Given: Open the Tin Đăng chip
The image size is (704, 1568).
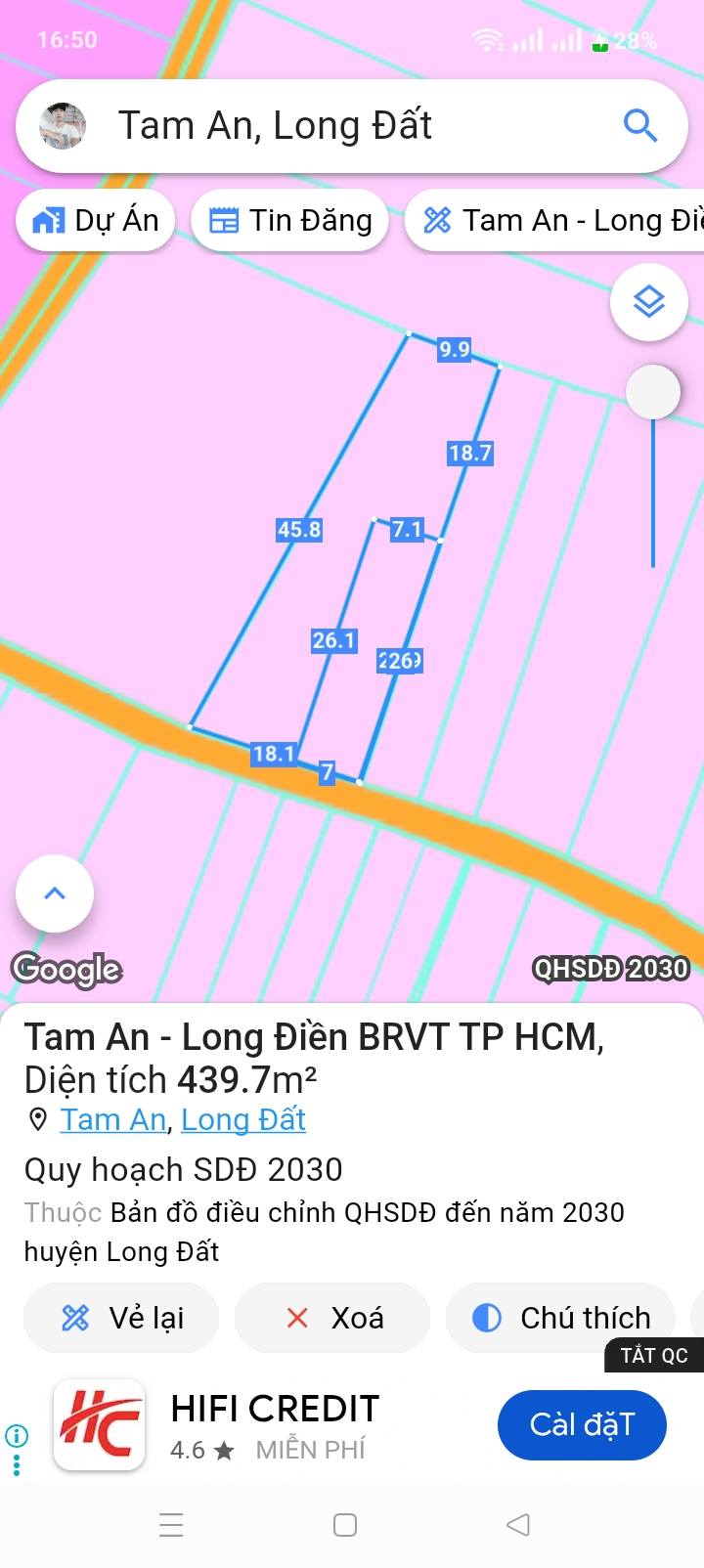Looking at the screenshot, I should click(x=290, y=221).
